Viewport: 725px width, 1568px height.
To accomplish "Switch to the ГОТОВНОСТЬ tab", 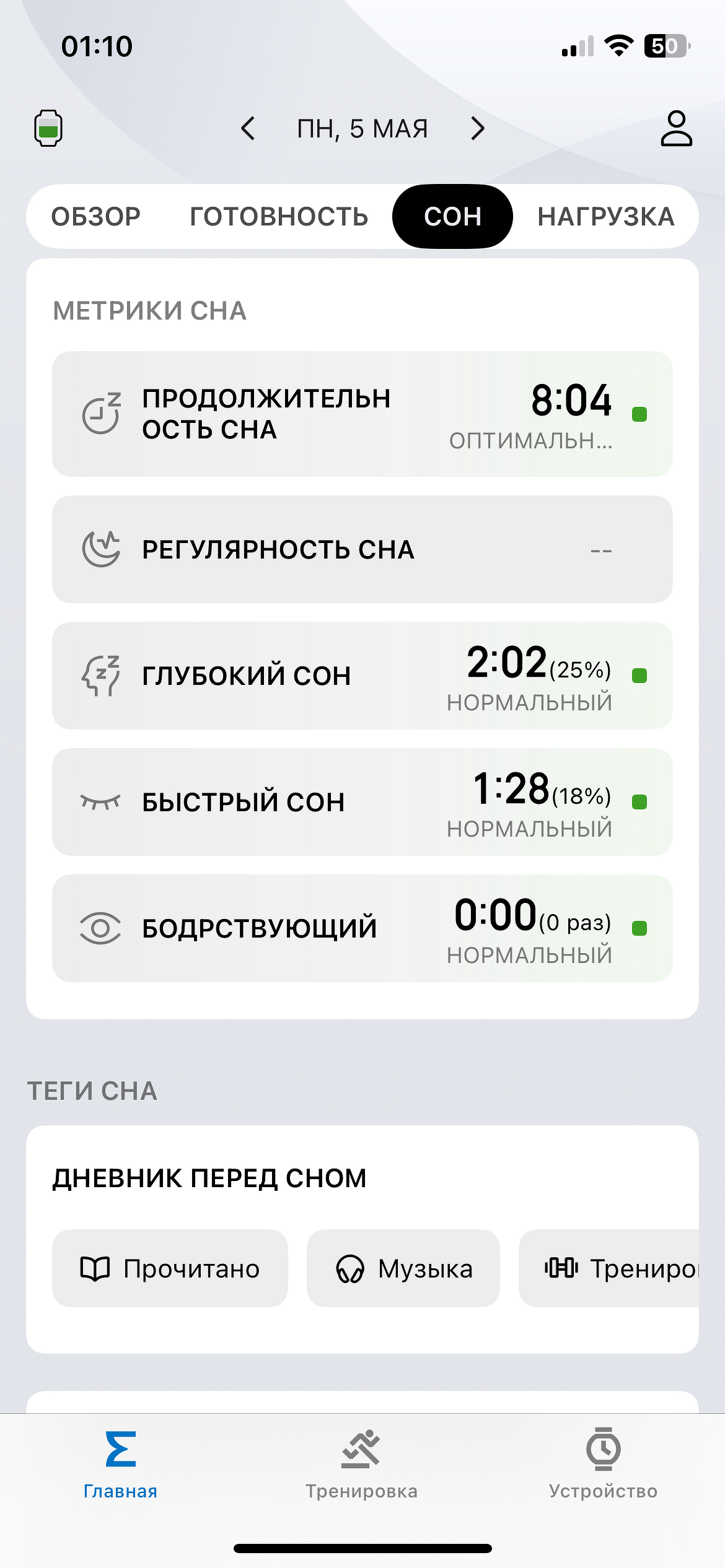I will [279, 217].
